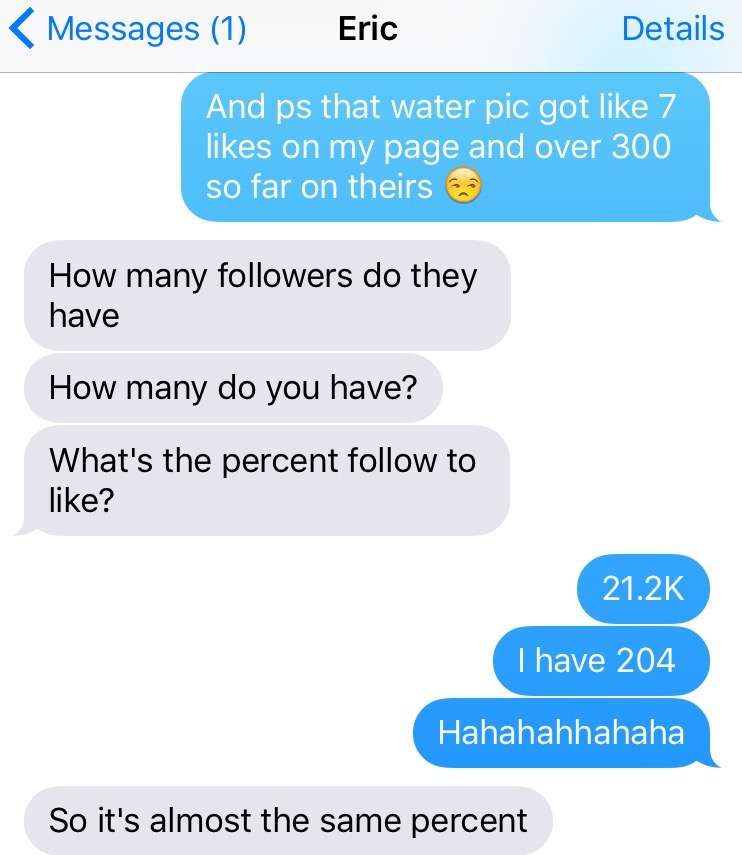This screenshot has height=855, width=742.
Task: Go back to the Messages list
Action: coord(127,29)
